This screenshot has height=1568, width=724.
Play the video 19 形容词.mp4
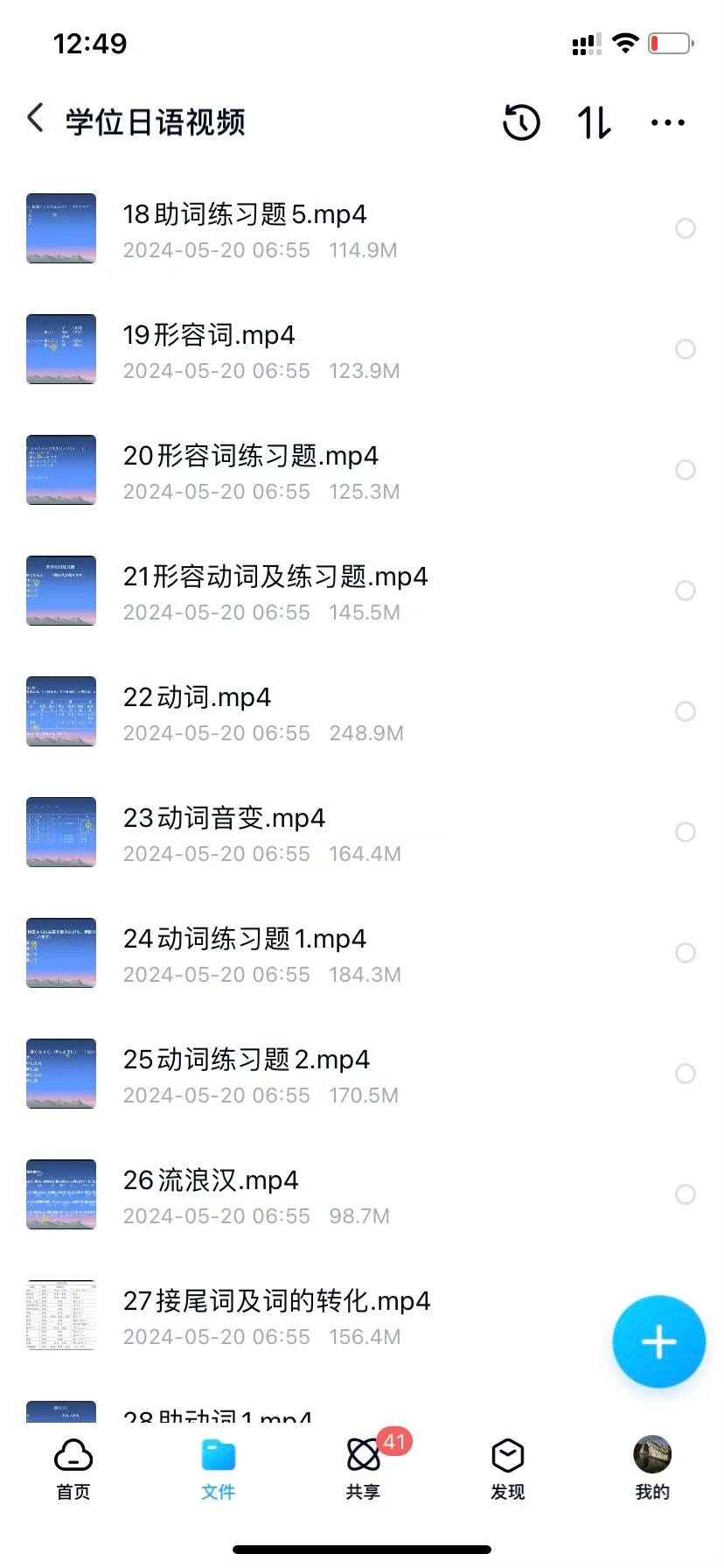pyautogui.click(x=210, y=350)
